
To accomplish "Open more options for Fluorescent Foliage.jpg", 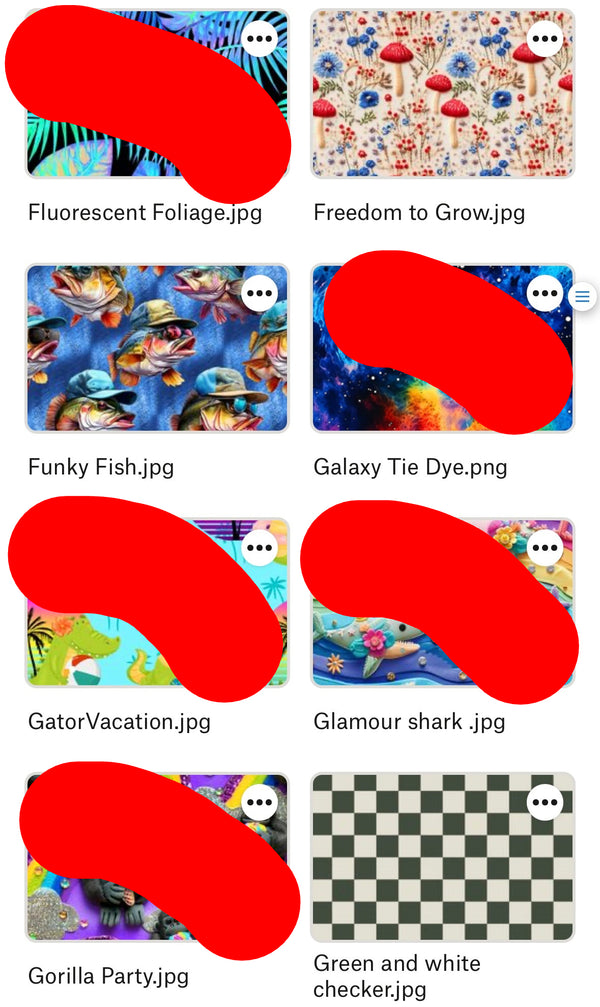I will click(260, 39).
